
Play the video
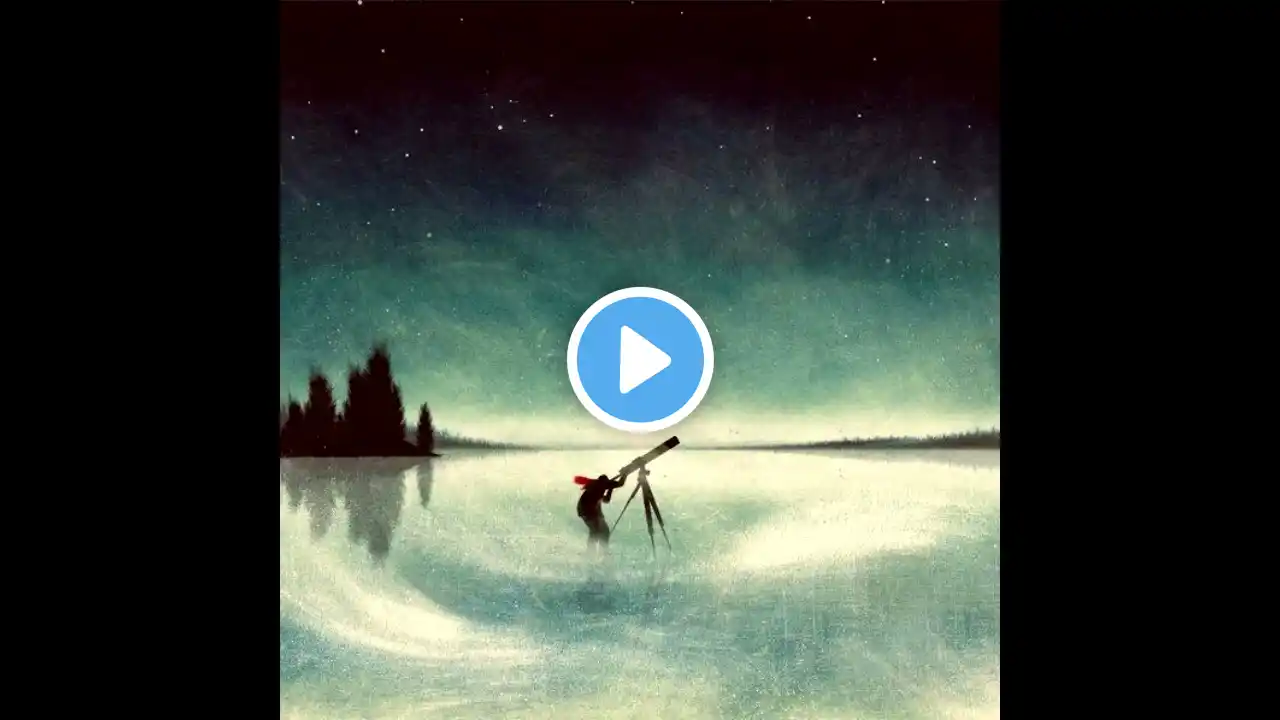click(640, 359)
